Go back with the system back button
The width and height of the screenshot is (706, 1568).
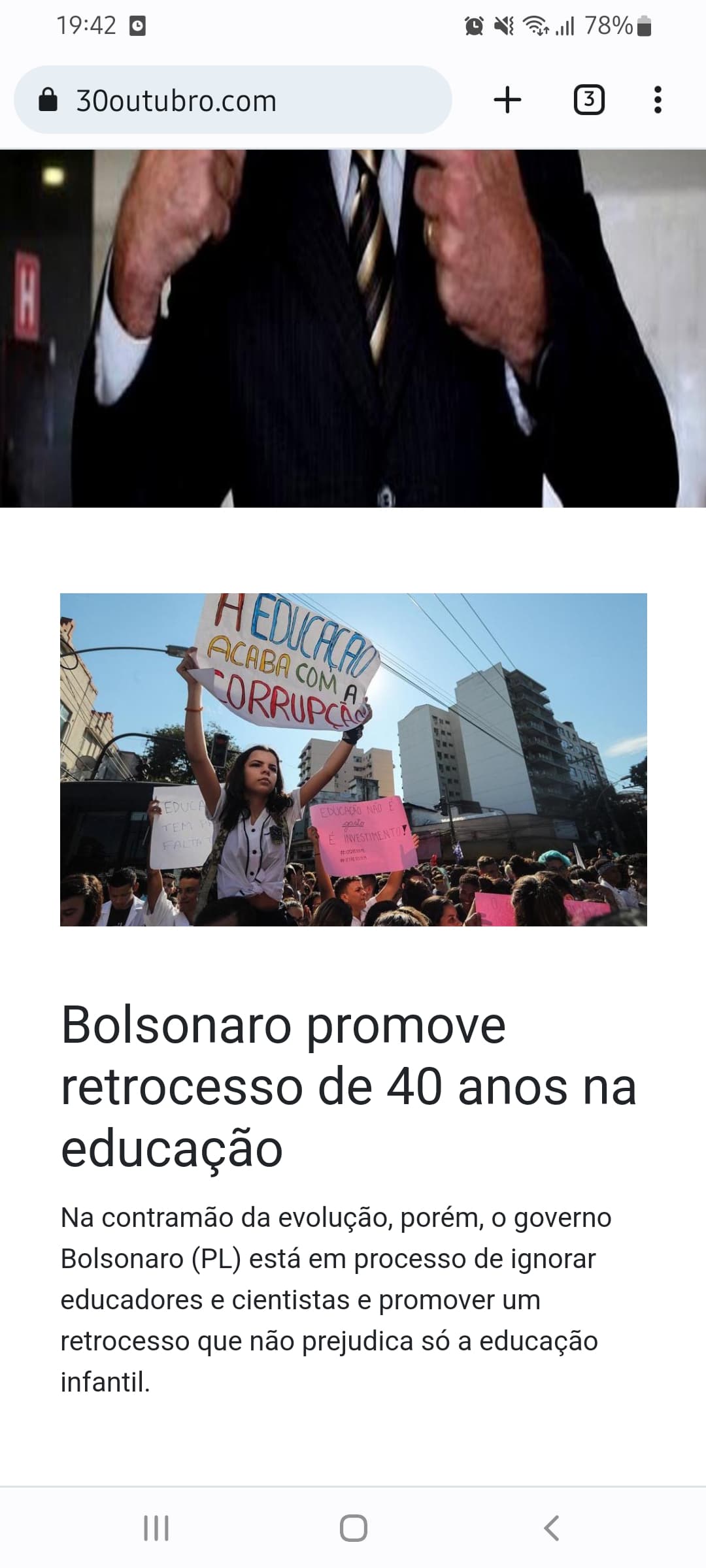point(551,1528)
